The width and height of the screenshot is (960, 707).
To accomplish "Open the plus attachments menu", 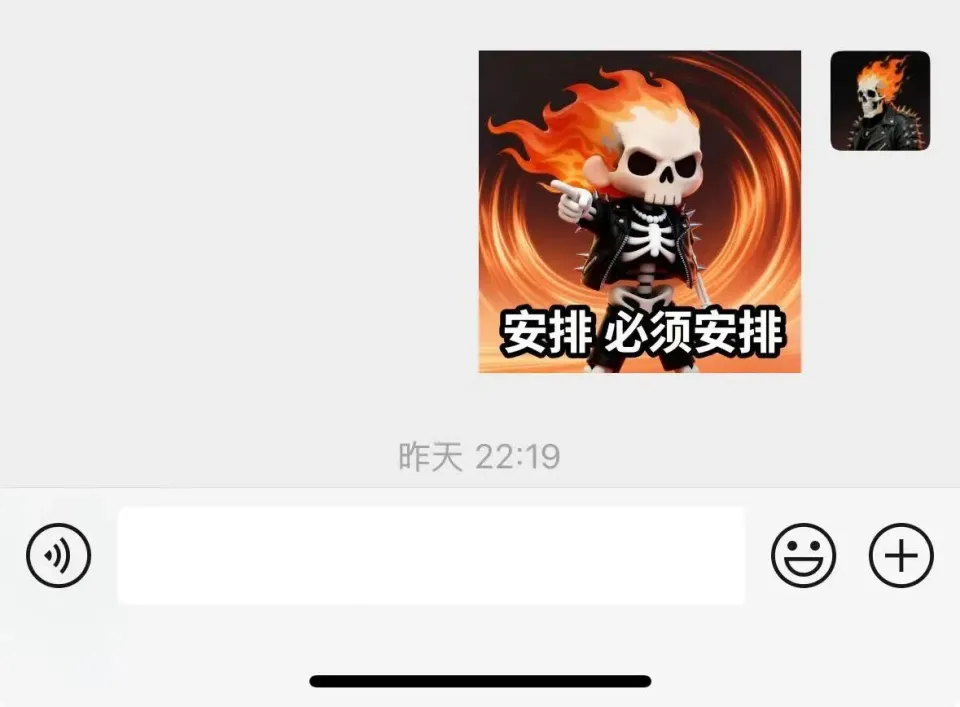I will pyautogui.click(x=901, y=555).
